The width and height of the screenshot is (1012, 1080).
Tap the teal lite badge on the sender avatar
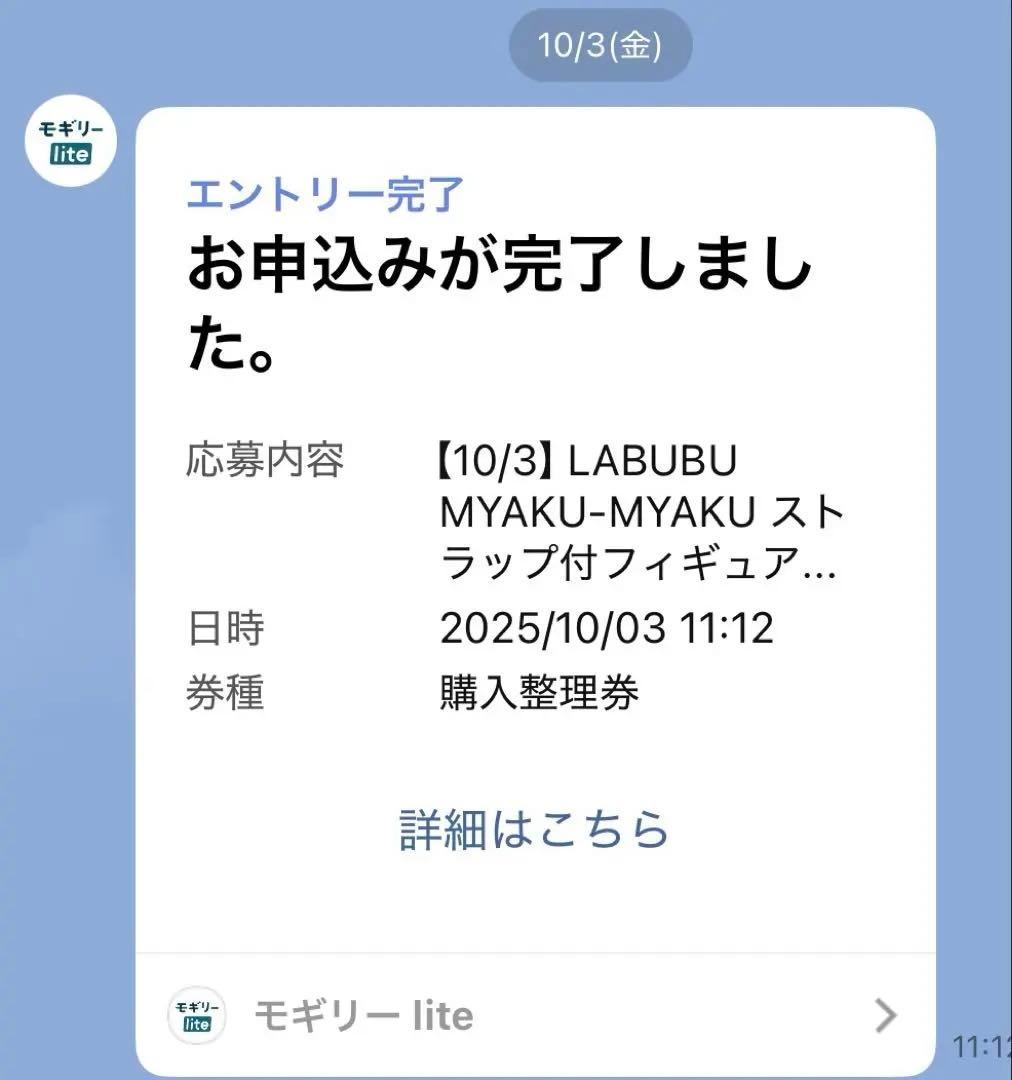[x=70, y=155]
